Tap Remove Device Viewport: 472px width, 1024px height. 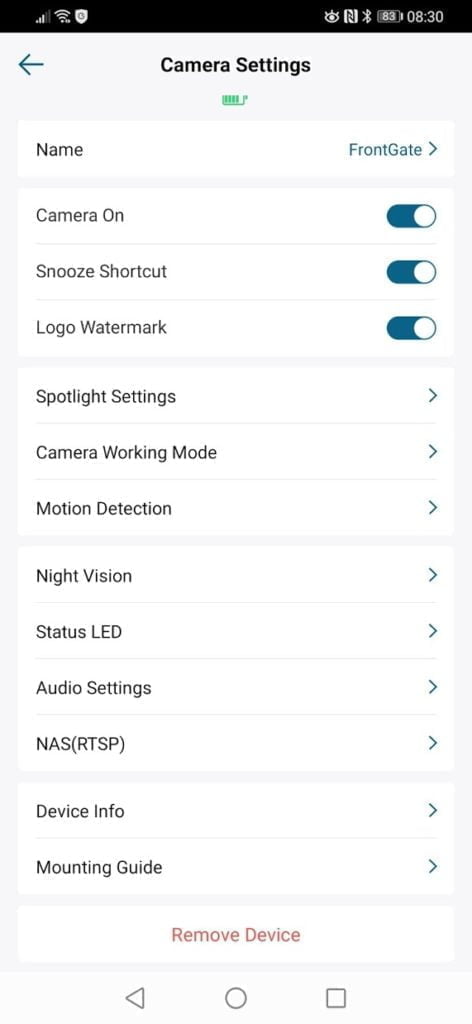tap(236, 935)
